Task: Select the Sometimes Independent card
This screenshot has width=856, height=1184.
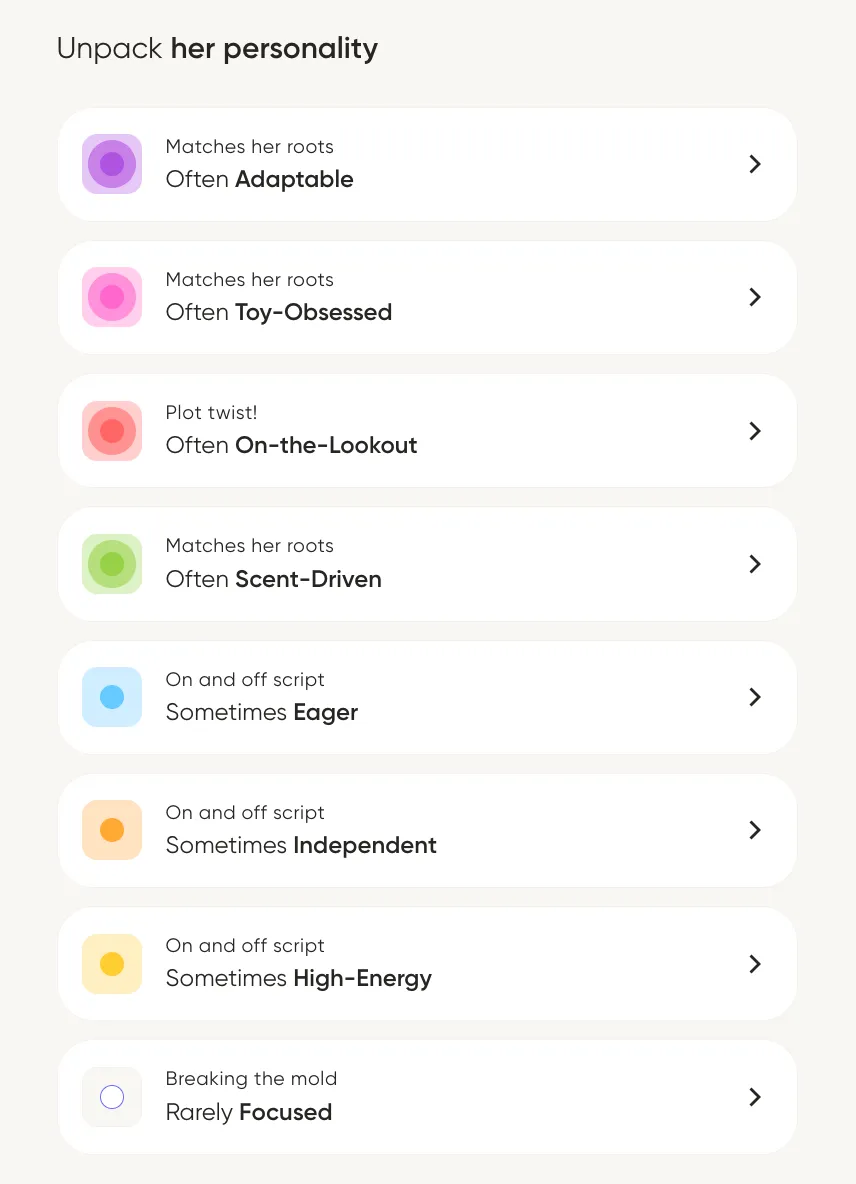Action: pyautogui.click(x=427, y=830)
